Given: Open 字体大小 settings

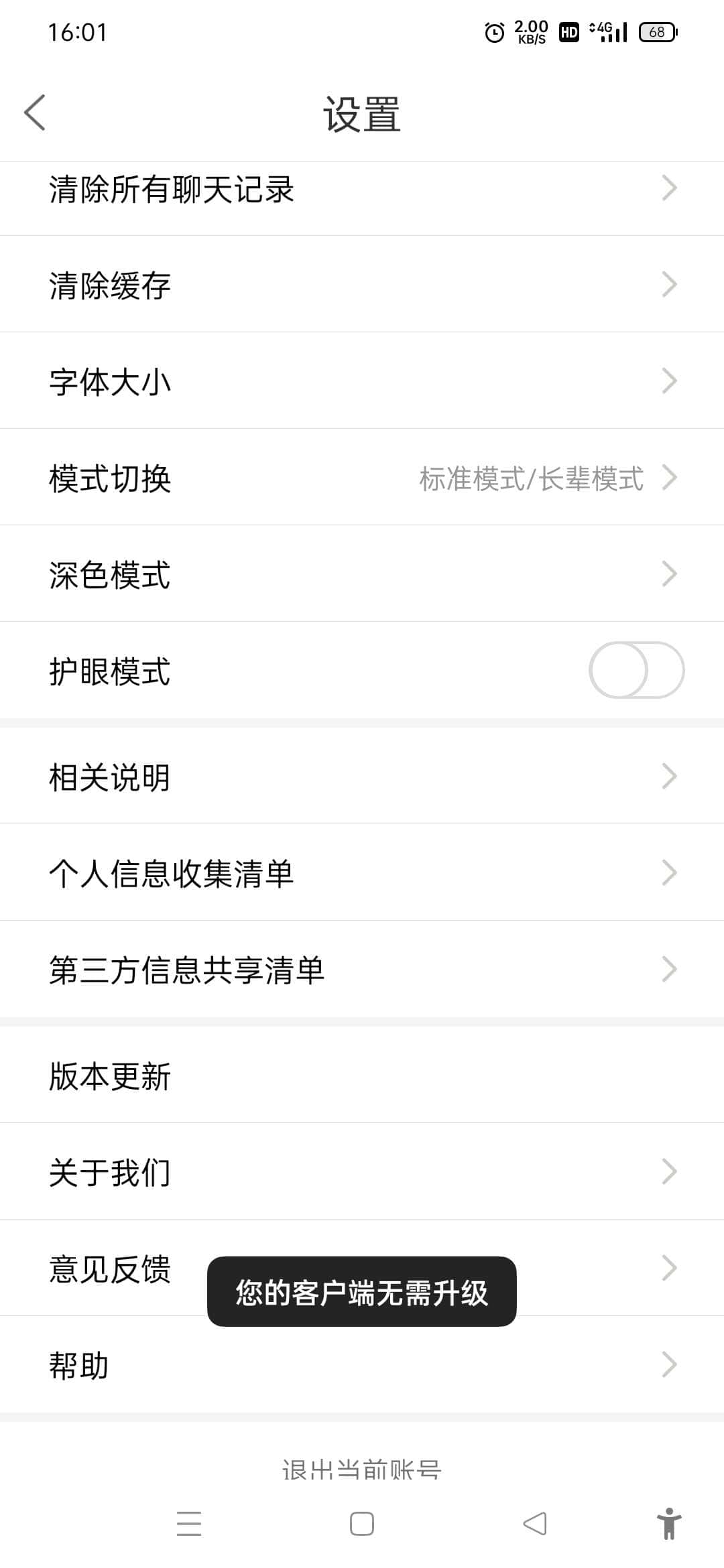Looking at the screenshot, I should click(362, 381).
